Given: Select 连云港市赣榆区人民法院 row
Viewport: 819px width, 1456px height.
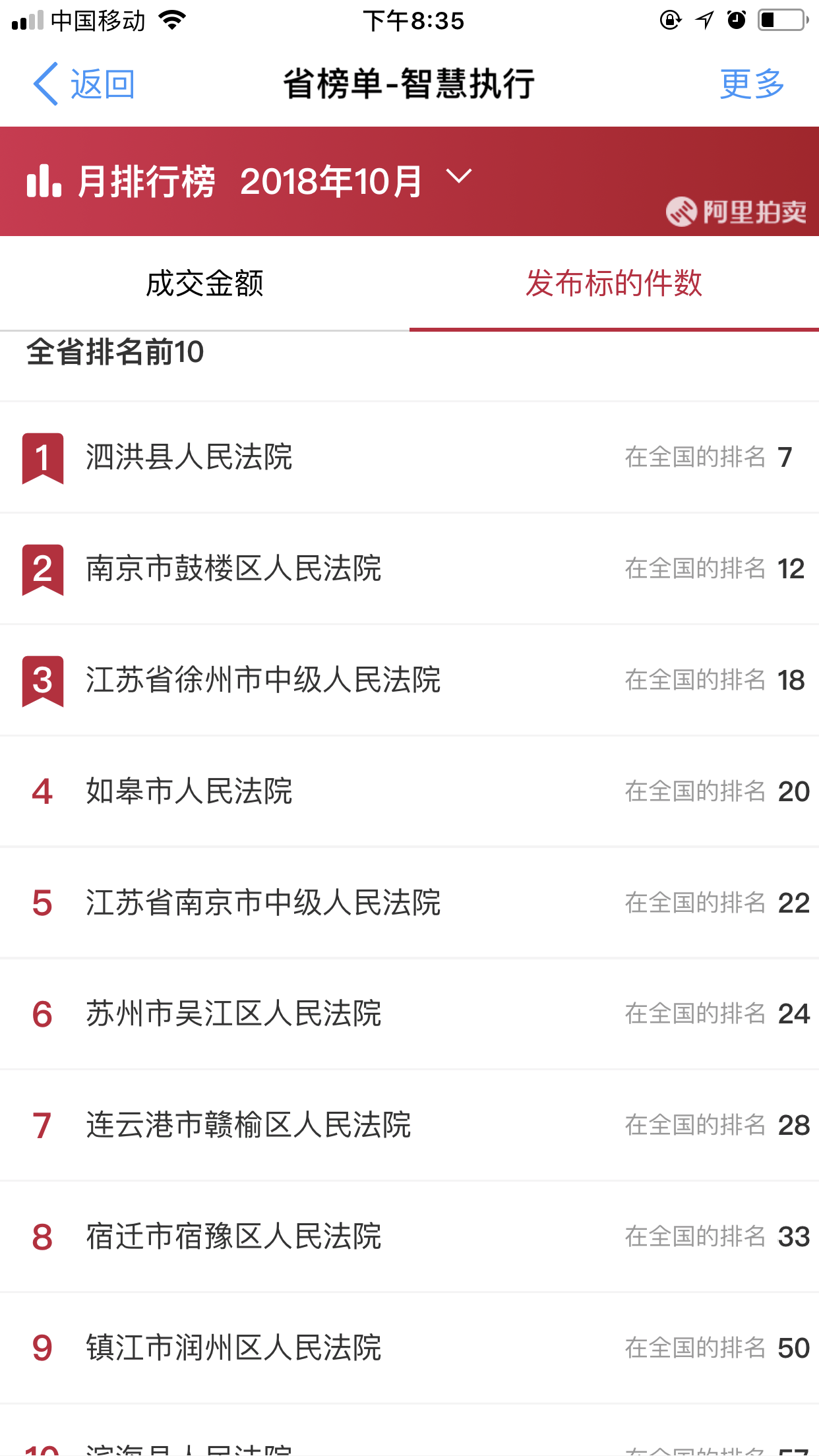Looking at the screenshot, I should click(x=409, y=1125).
